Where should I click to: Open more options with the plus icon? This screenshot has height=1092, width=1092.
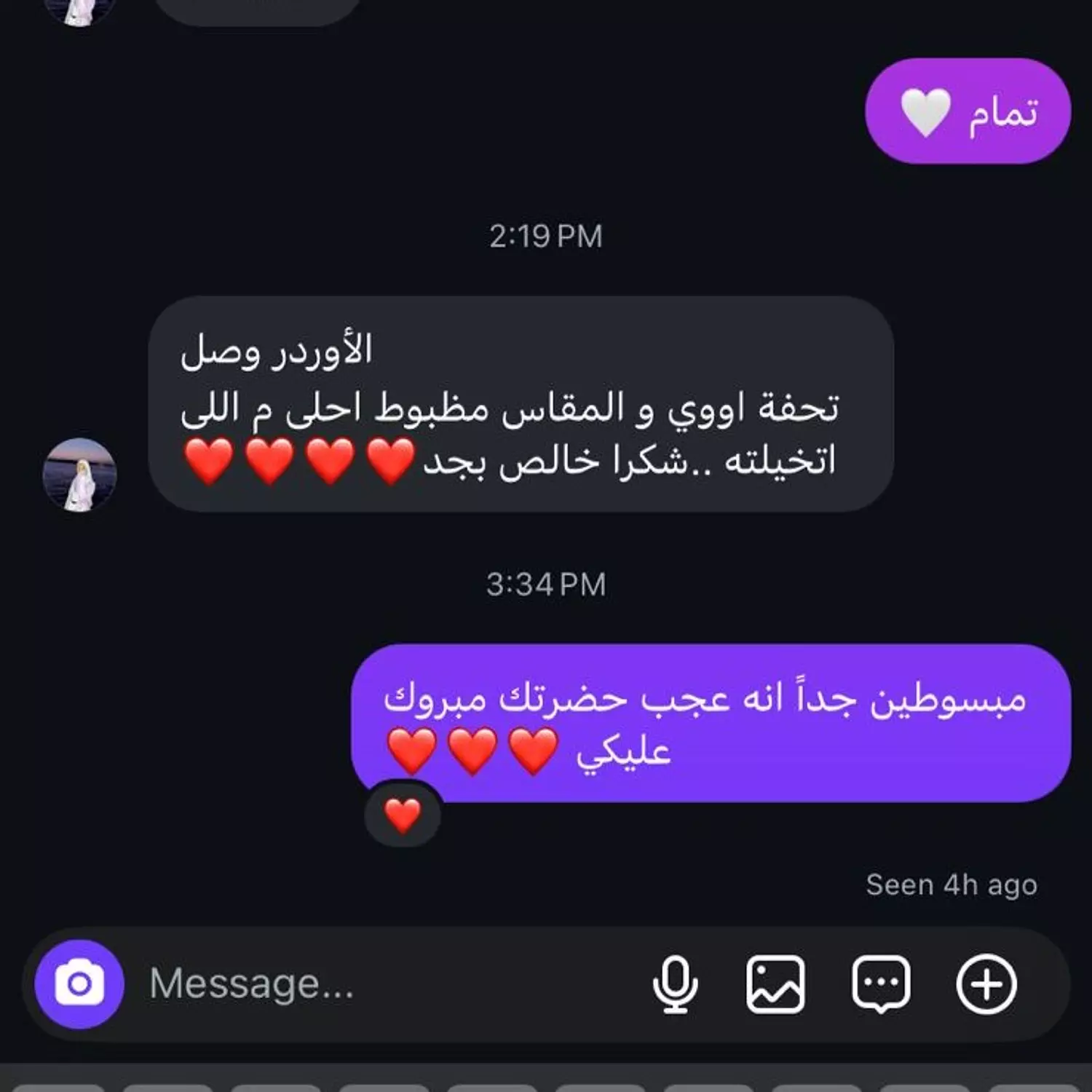pyautogui.click(x=986, y=984)
